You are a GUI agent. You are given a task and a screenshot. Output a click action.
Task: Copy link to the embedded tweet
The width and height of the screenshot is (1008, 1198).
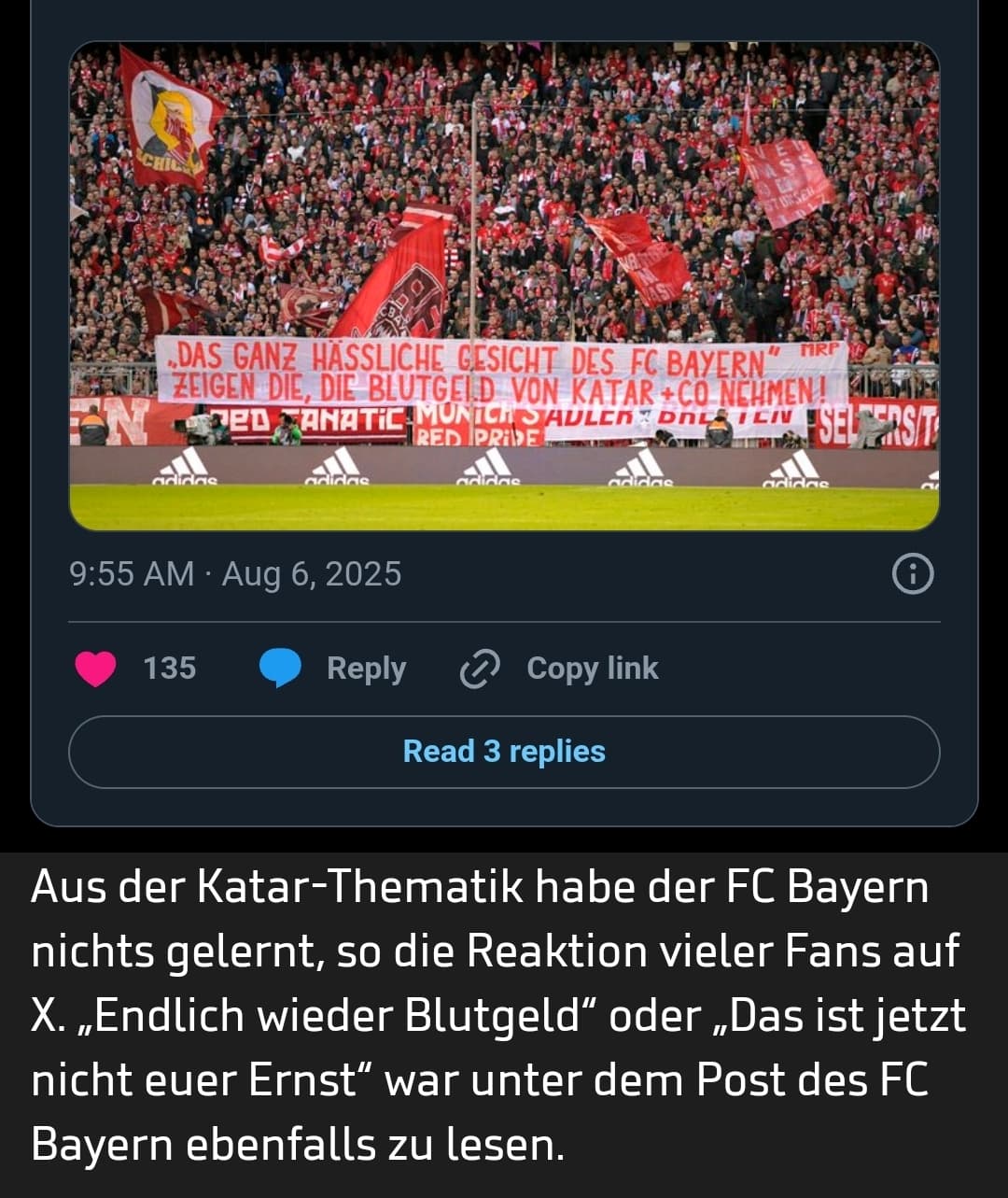pos(560,669)
